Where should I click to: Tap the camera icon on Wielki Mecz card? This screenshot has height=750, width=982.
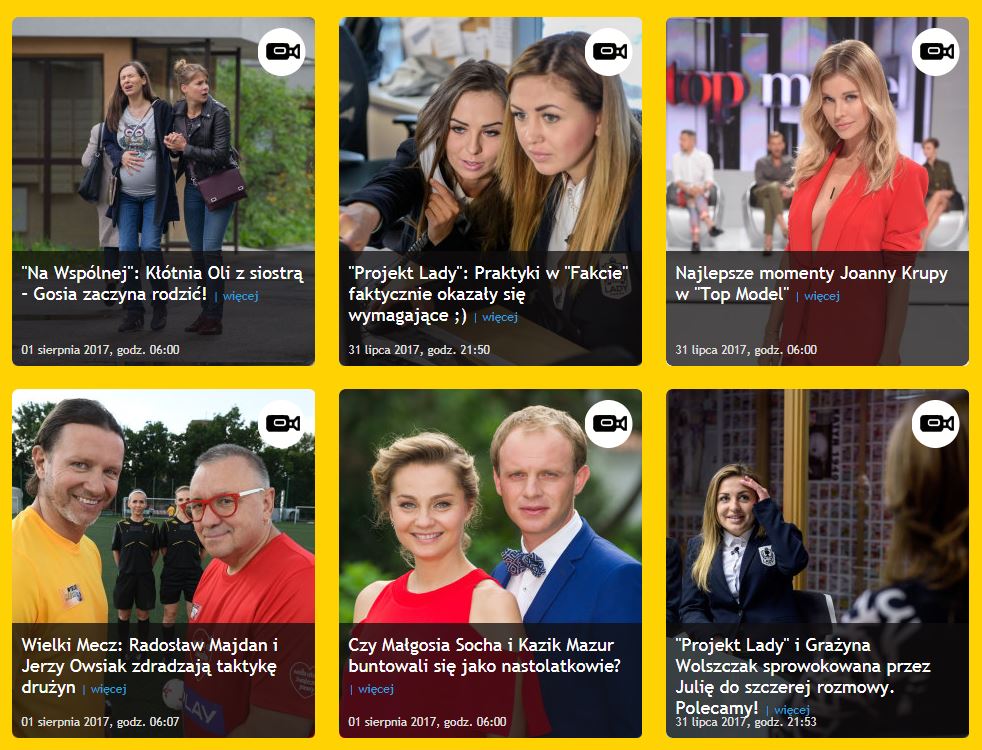click(x=281, y=424)
